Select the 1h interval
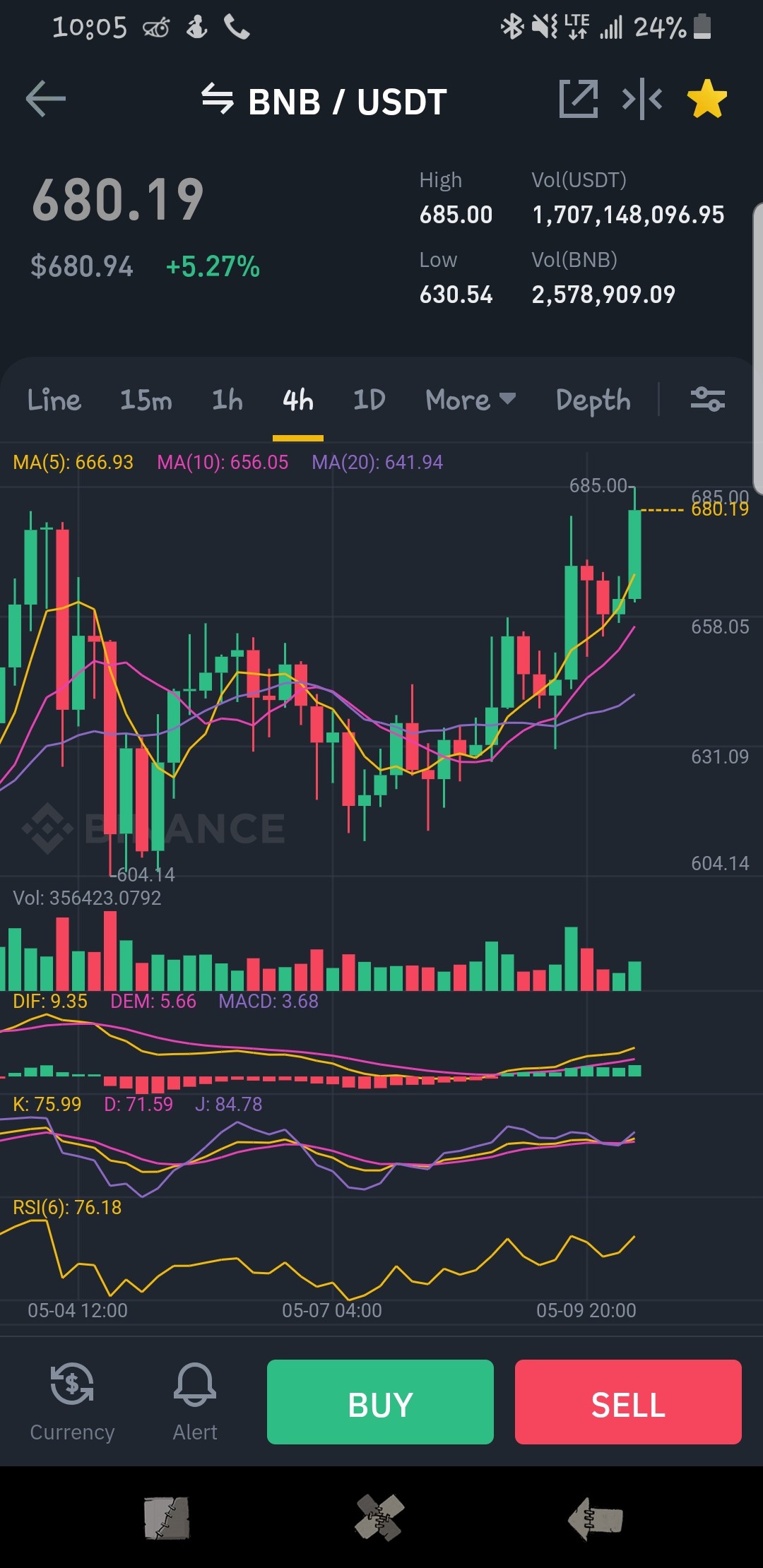 pyautogui.click(x=227, y=400)
